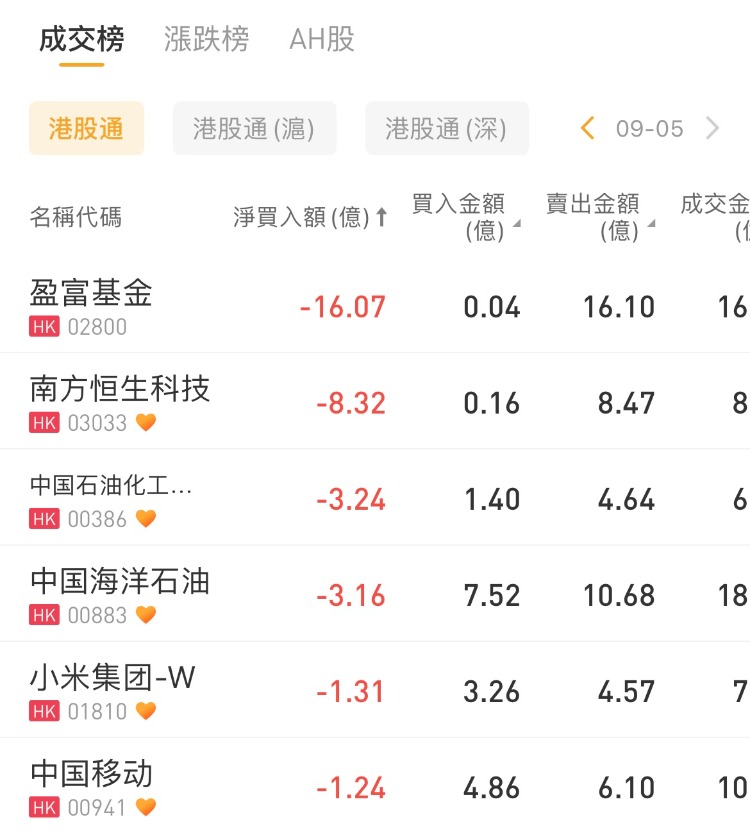View the 中国石油化工 00386 row
Screen dimensions: 750x831
click(x=110, y=497)
